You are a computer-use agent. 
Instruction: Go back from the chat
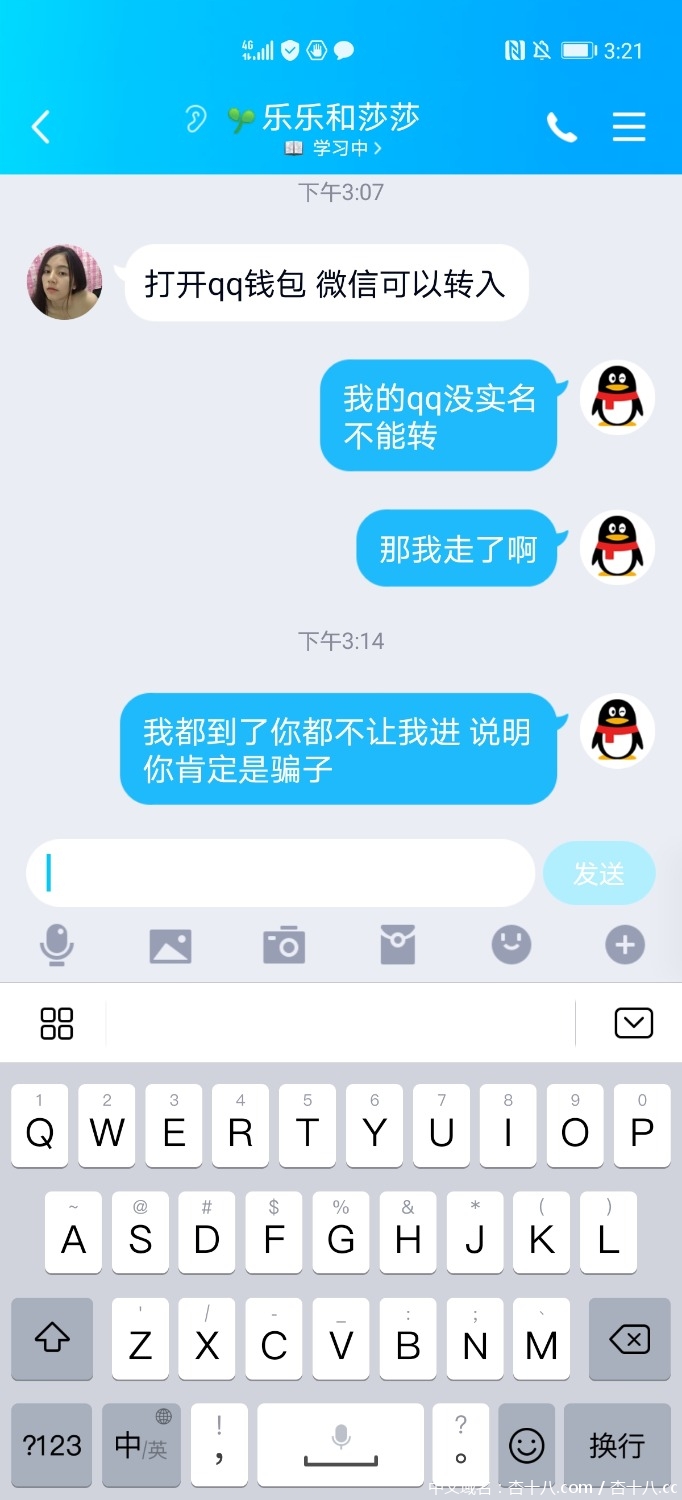click(x=40, y=127)
